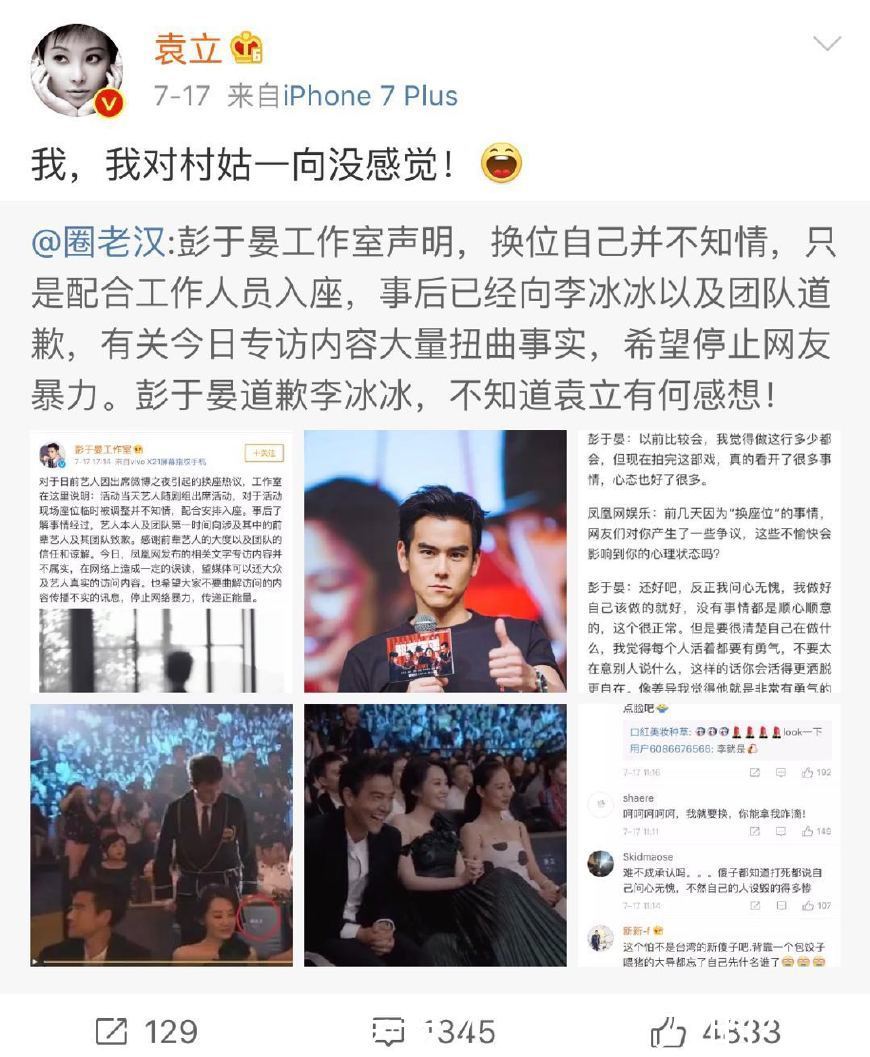
Task: Open the 用户6086676568 user link
Action: [x=663, y=748]
